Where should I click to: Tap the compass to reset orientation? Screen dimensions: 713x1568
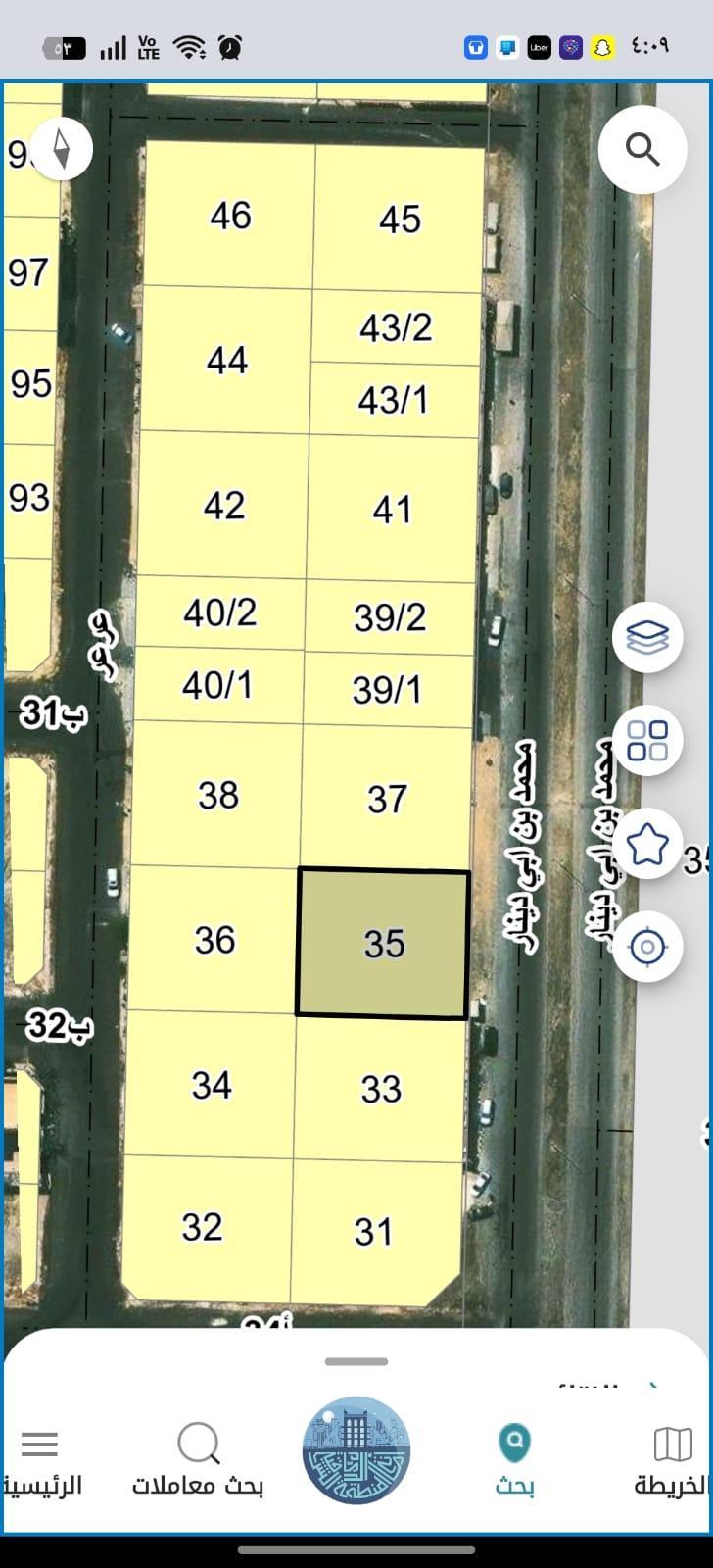pyautogui.click(x=63, y=149)
